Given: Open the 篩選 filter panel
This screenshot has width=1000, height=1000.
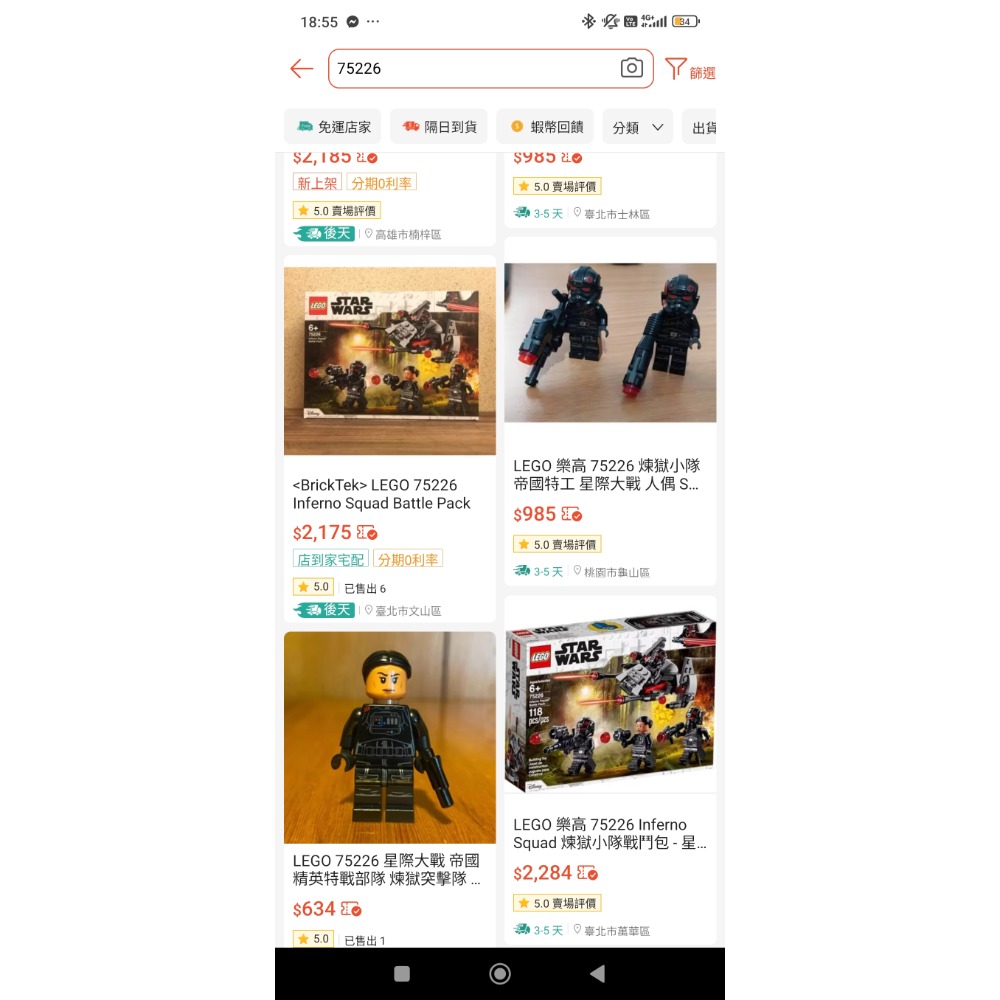Looking at the screenshot, I should [x=690, y=70].
